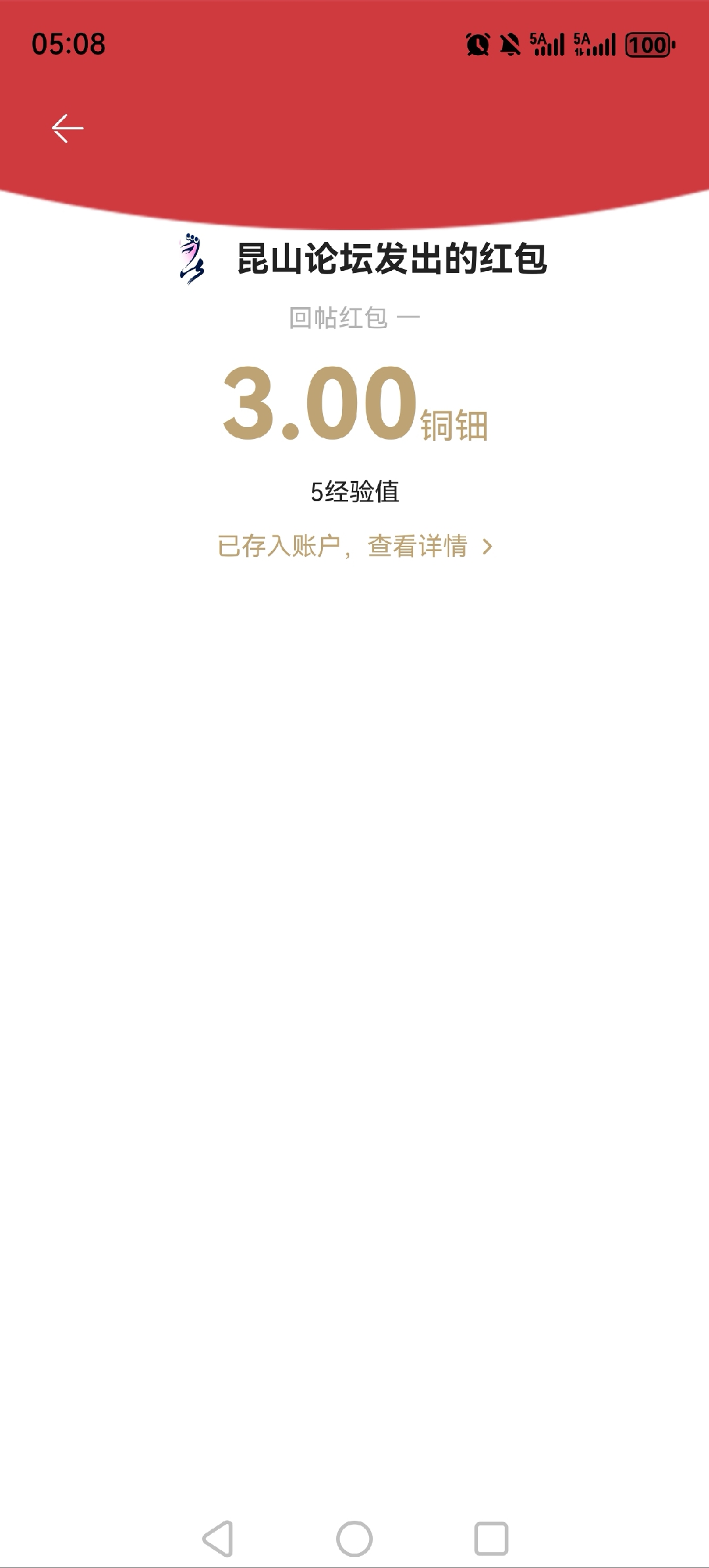
Task: Go to the home screen
Action: coord(354,1538)
